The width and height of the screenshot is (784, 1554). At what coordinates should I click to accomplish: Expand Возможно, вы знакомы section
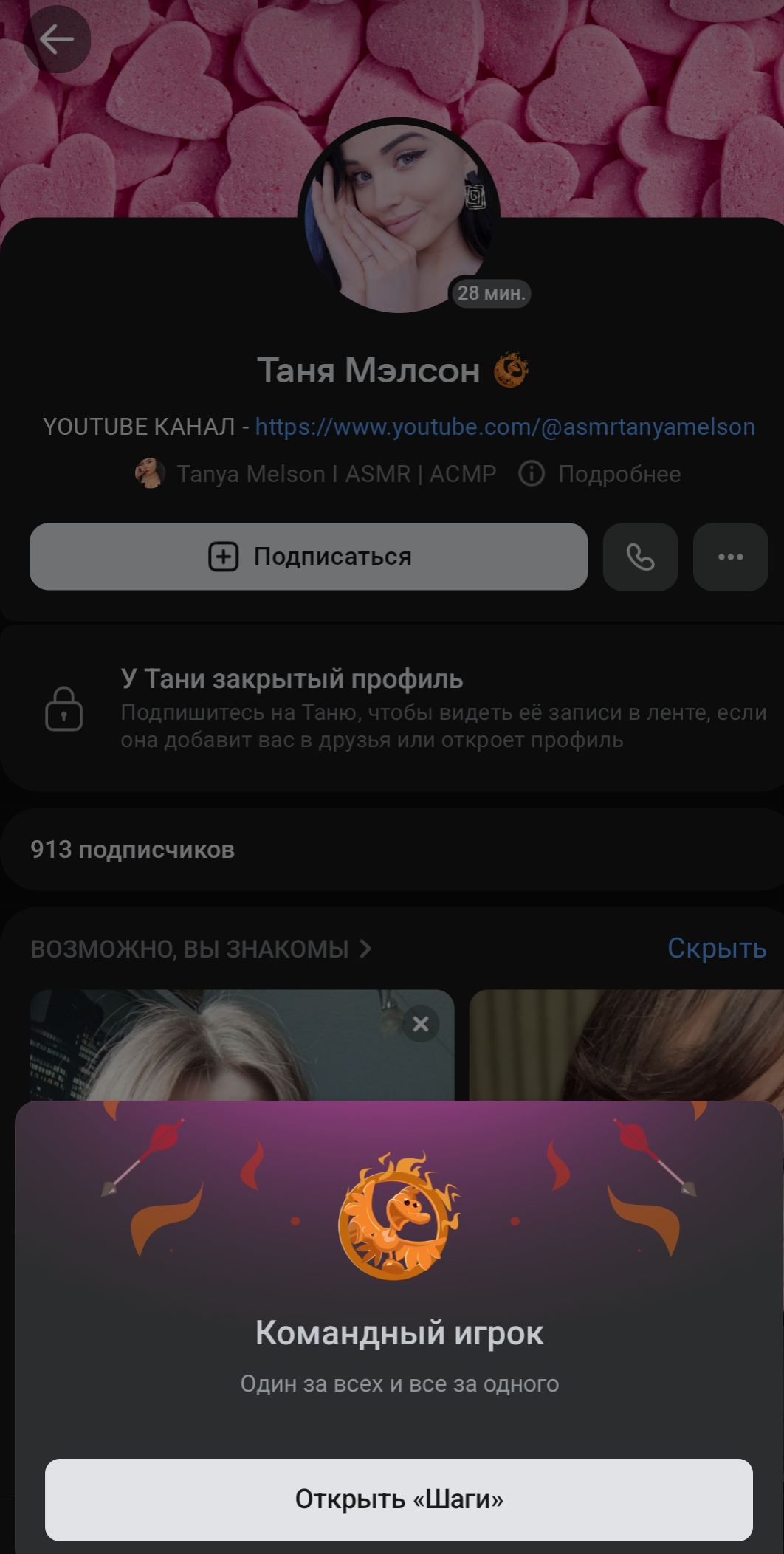[201, 949]
